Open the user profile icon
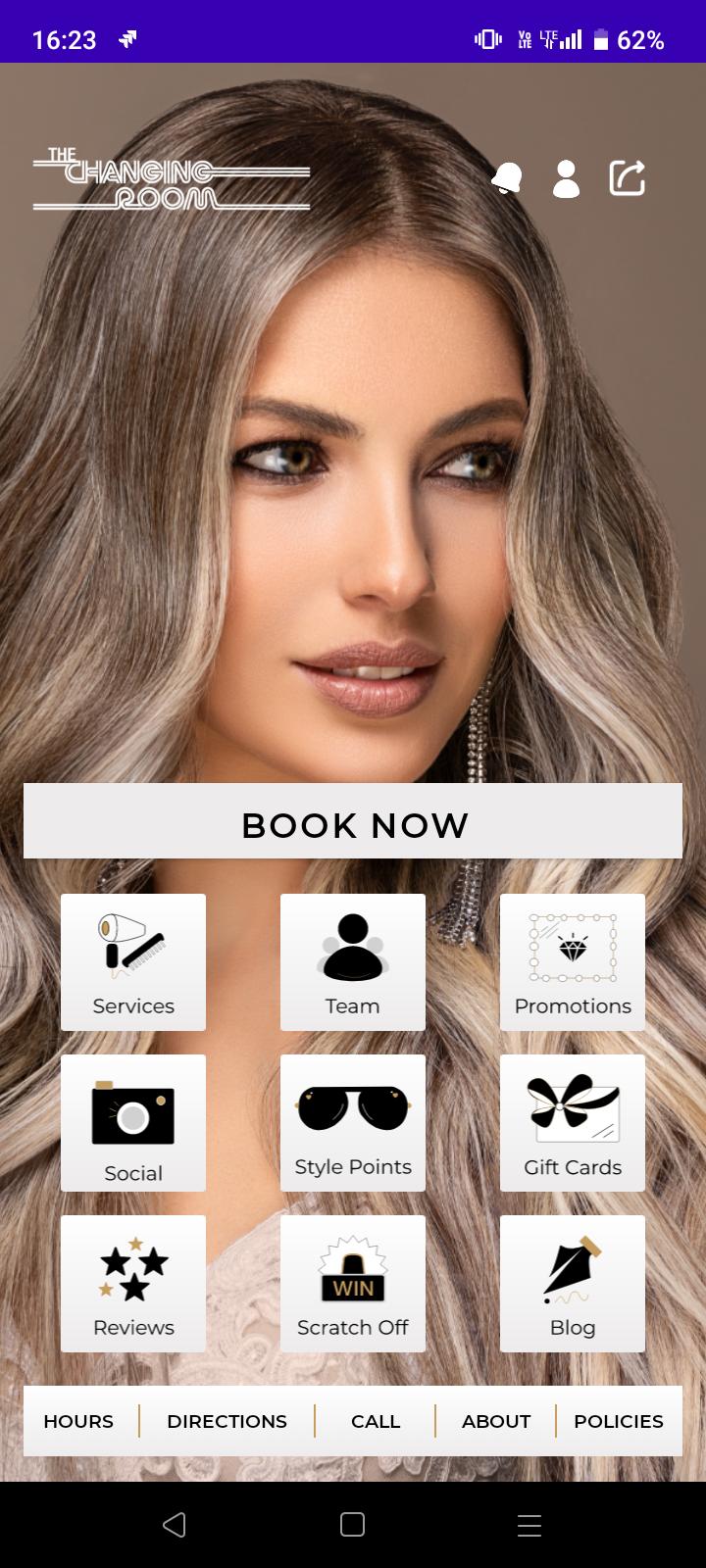 tap(566, 178)
